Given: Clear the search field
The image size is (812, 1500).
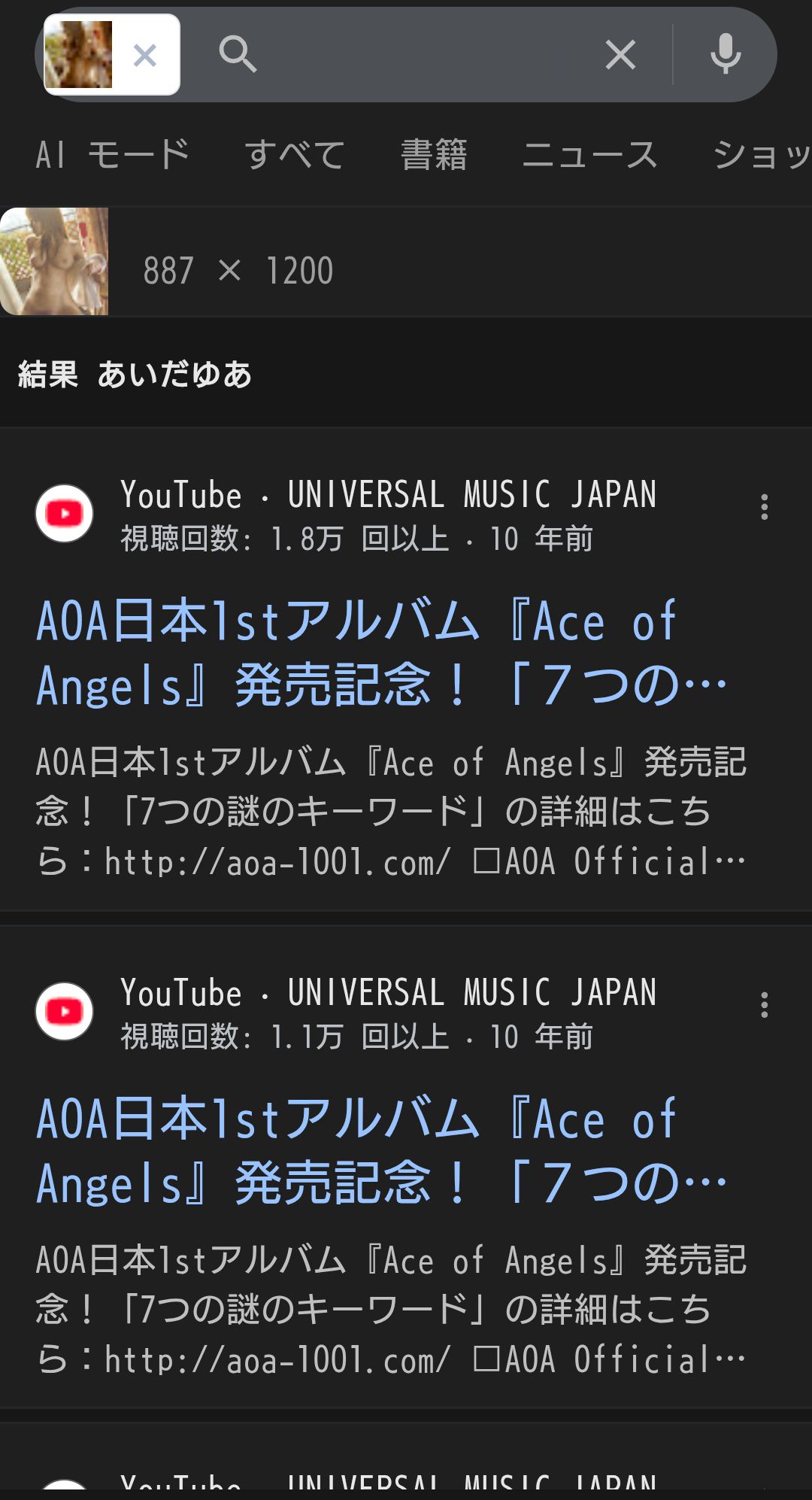Looking at the screenshot, I should coord(620,55).
